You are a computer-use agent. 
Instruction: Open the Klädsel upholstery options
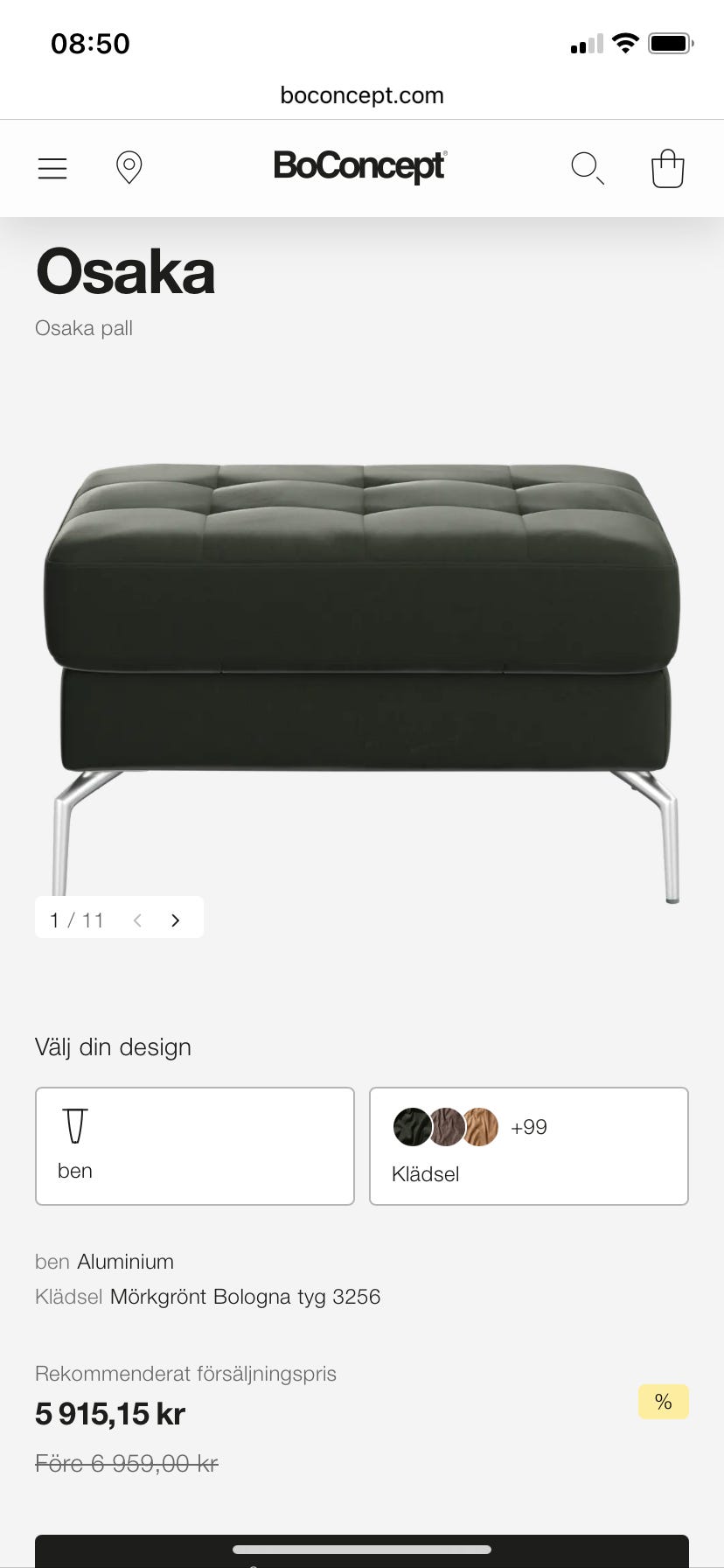tap(528, 1145)
